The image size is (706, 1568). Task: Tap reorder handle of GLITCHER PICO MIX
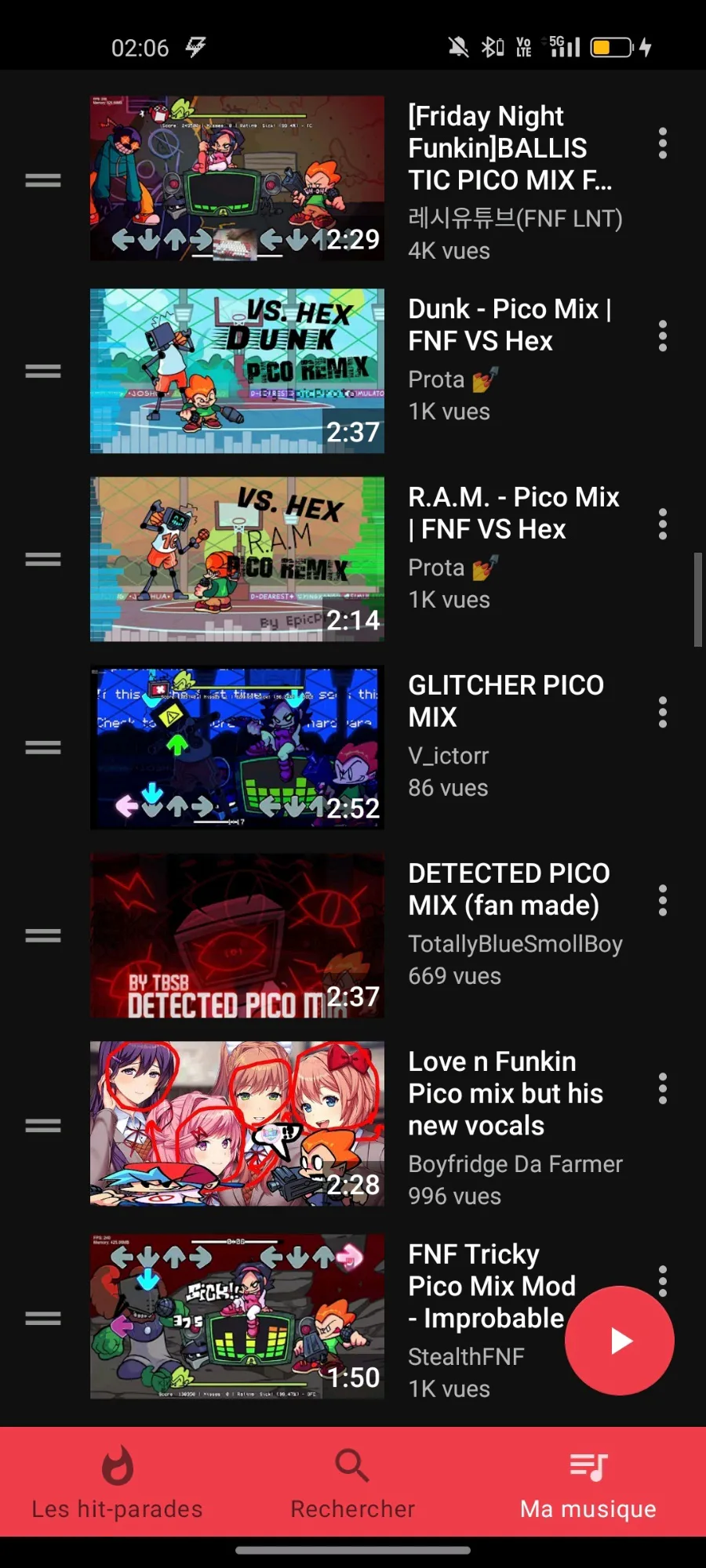pyautogui.click(x=43, y=747)
